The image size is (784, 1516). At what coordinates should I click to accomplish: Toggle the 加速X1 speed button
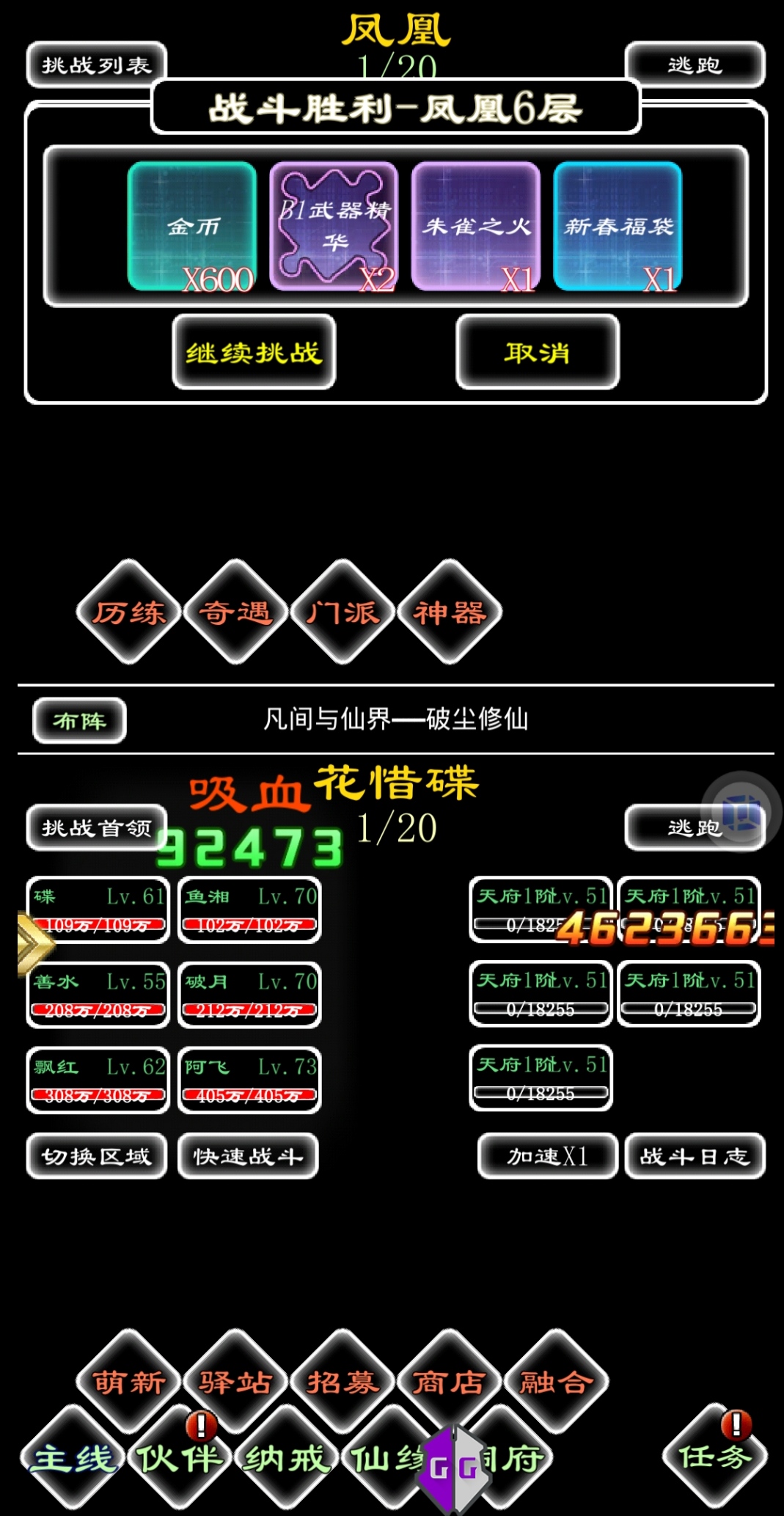(x=547, y=1157)
